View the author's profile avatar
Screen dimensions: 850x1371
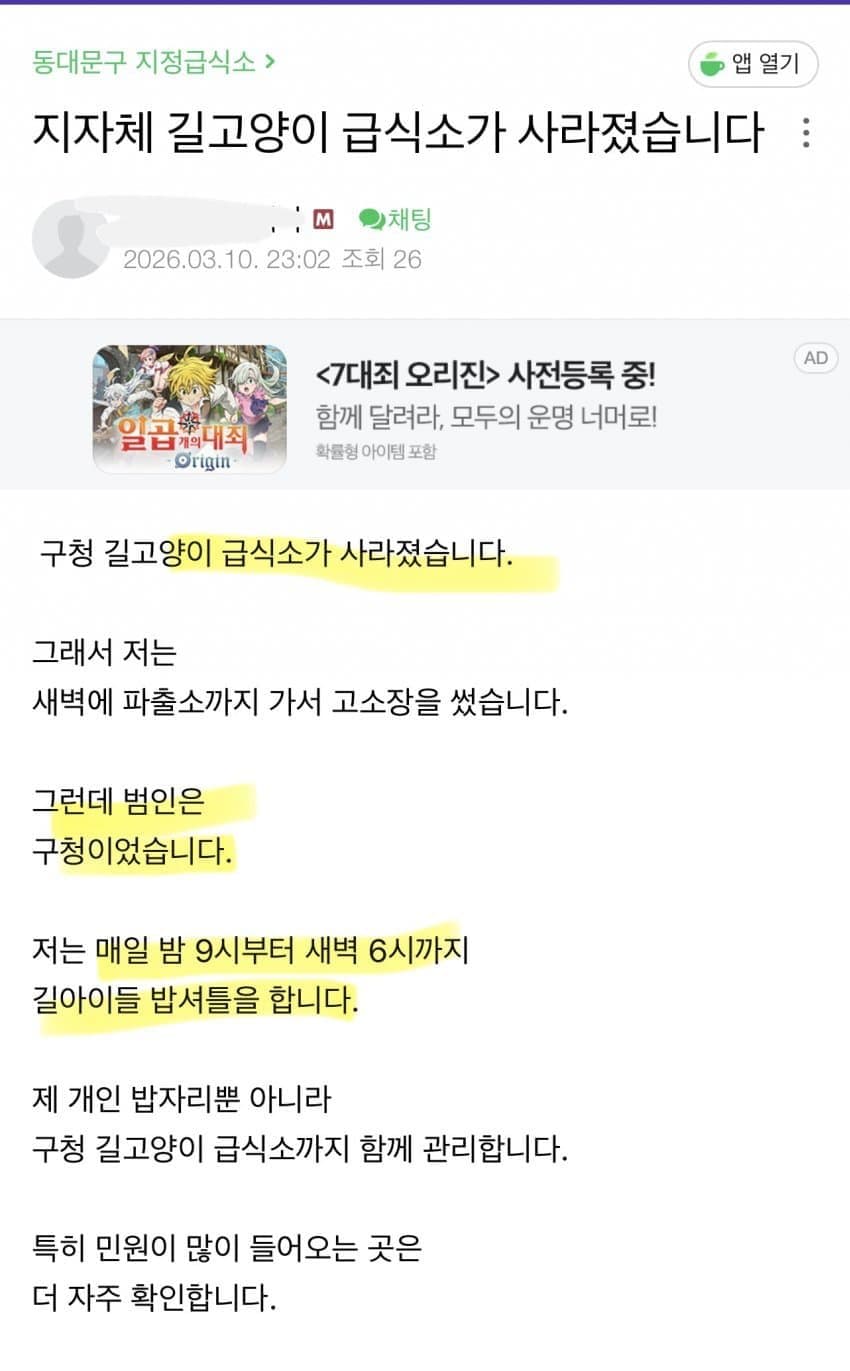[70, 239]
